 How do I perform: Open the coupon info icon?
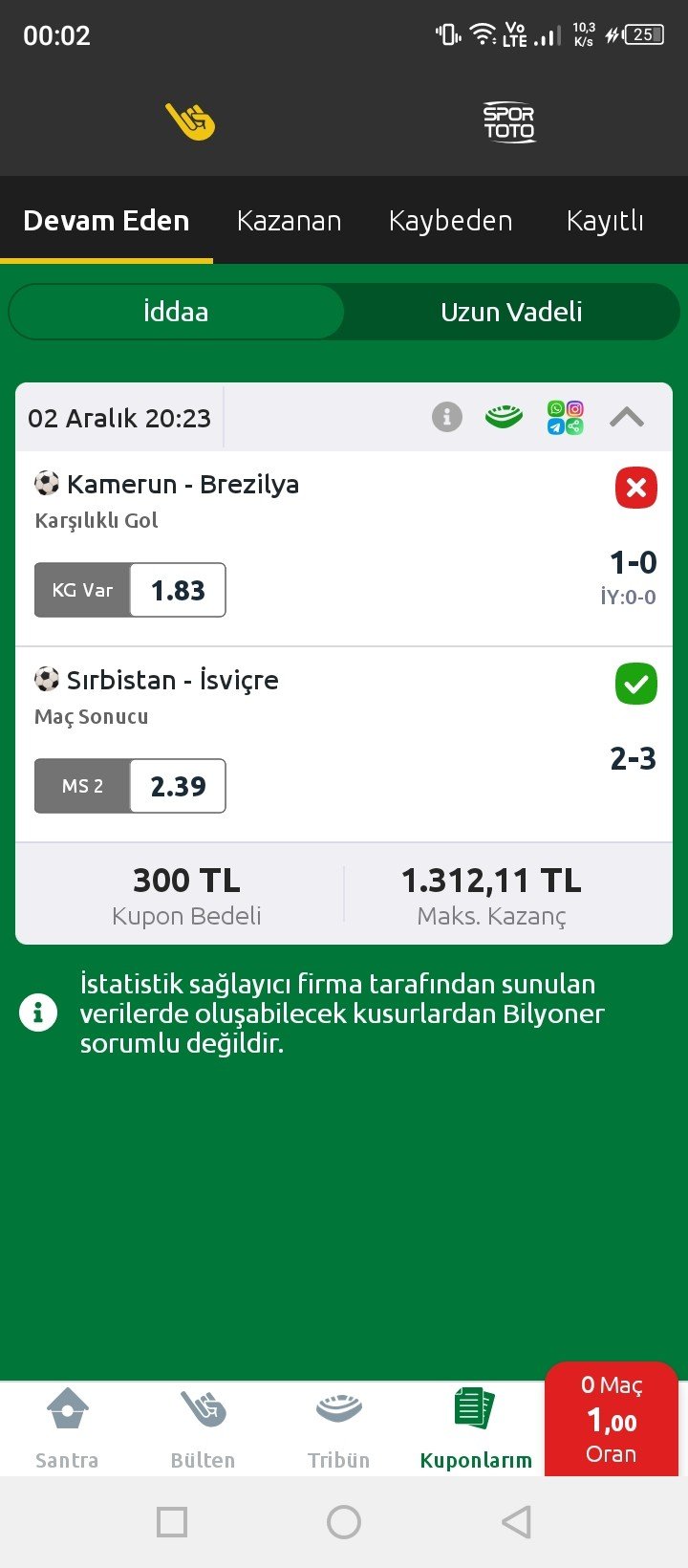click(x=447, y=417)
